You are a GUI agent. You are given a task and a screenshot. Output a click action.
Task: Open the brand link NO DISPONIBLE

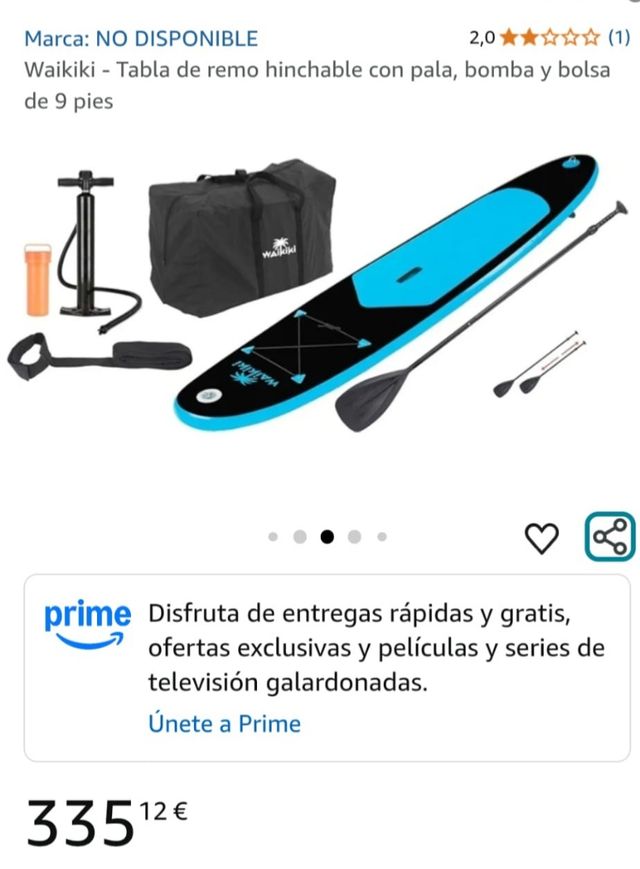[x=141, y=39]
